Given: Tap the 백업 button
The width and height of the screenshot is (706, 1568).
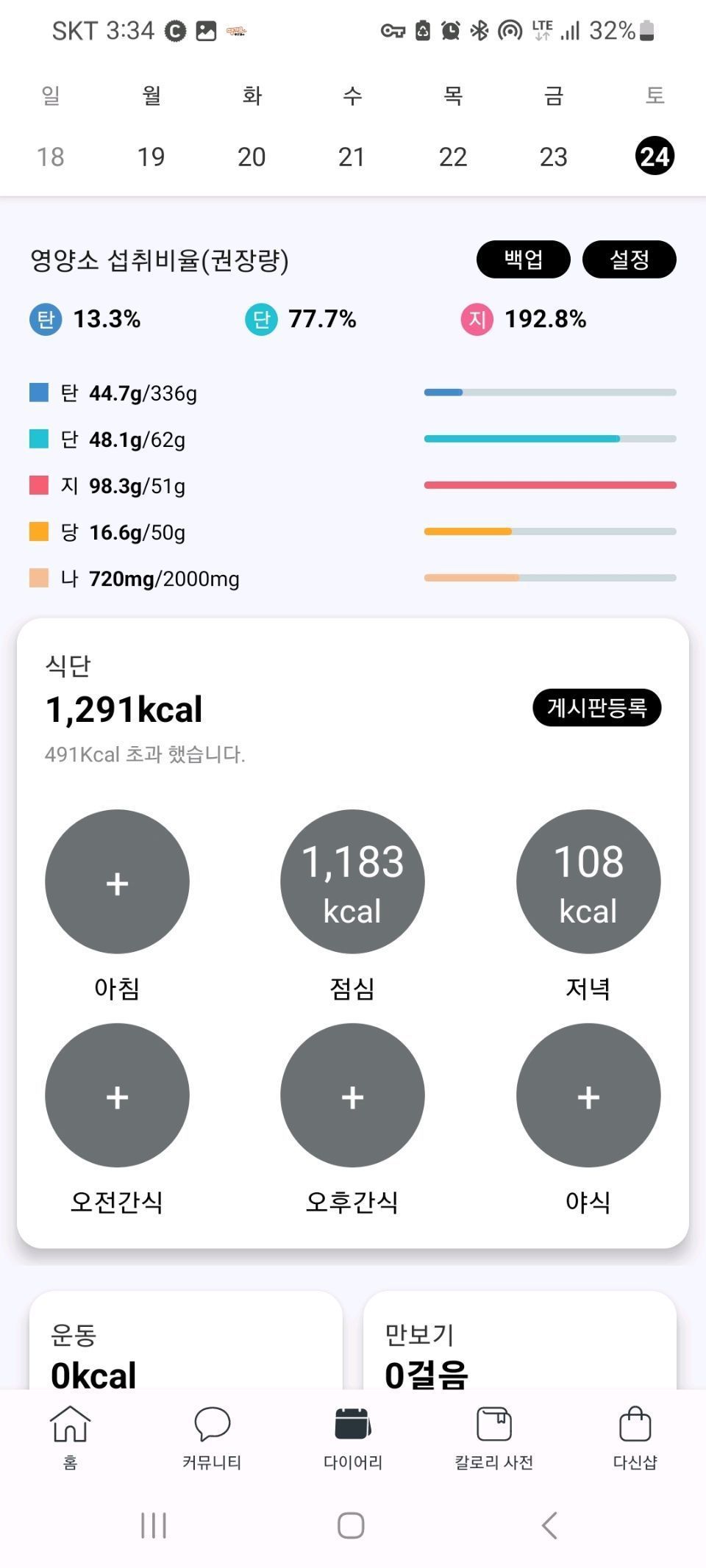Looking at the screenshot, I should coord(524,259).
